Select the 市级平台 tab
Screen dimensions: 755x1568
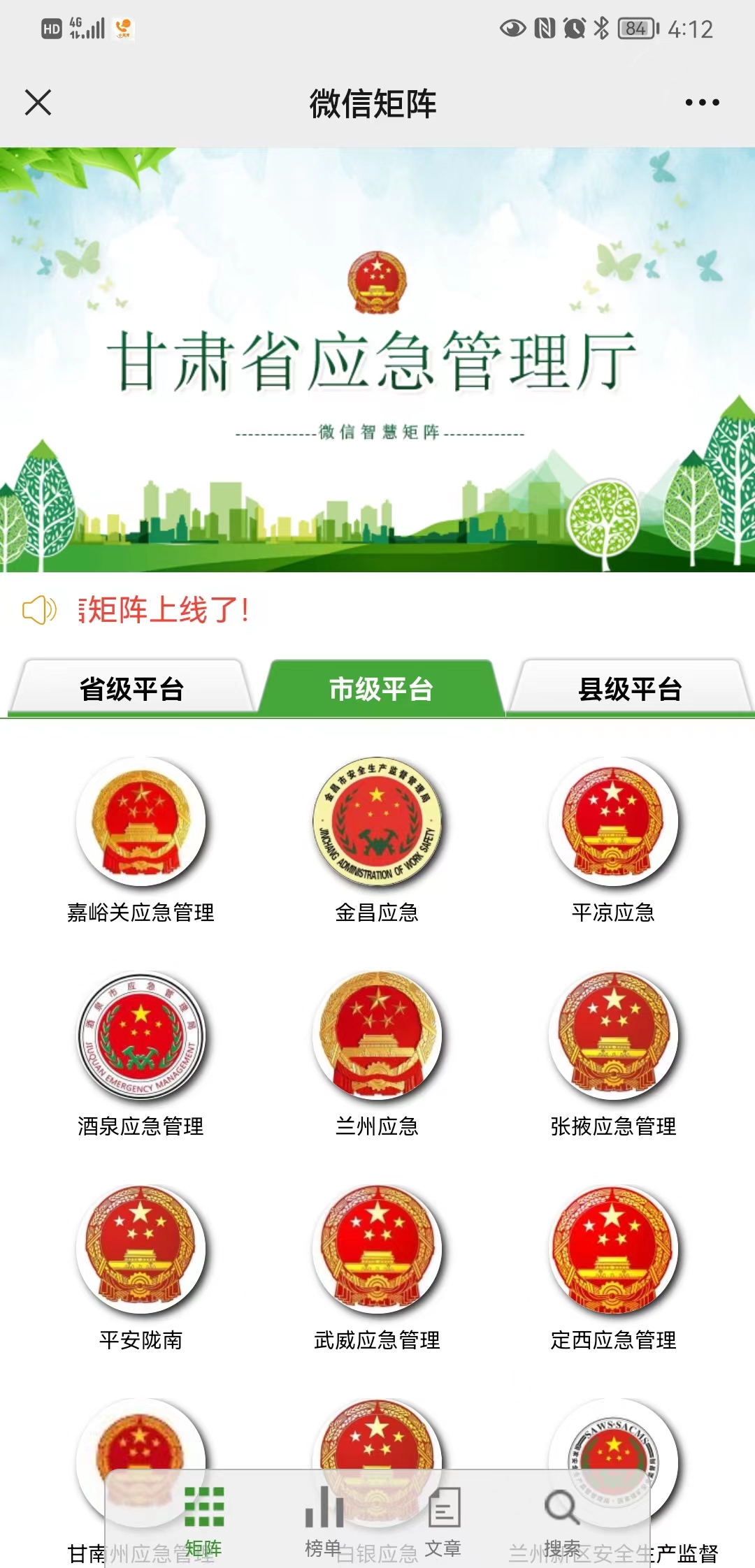pos(381,688)
